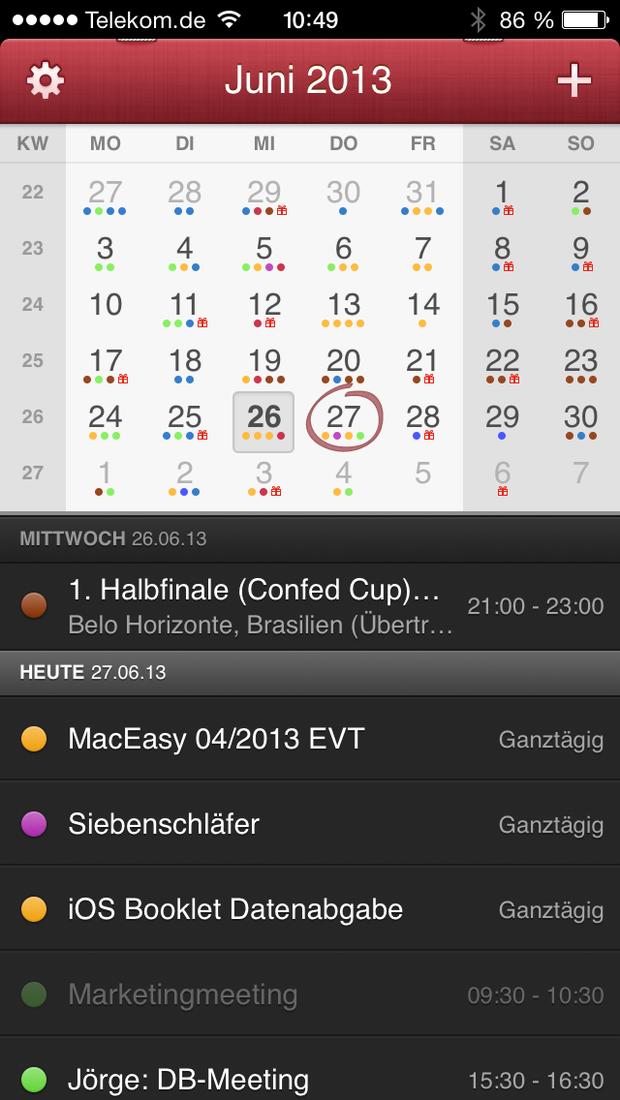The image size is (620, 1100).
Task: Open the MacEasy 04/2013 EVT event
Action: 310,739
